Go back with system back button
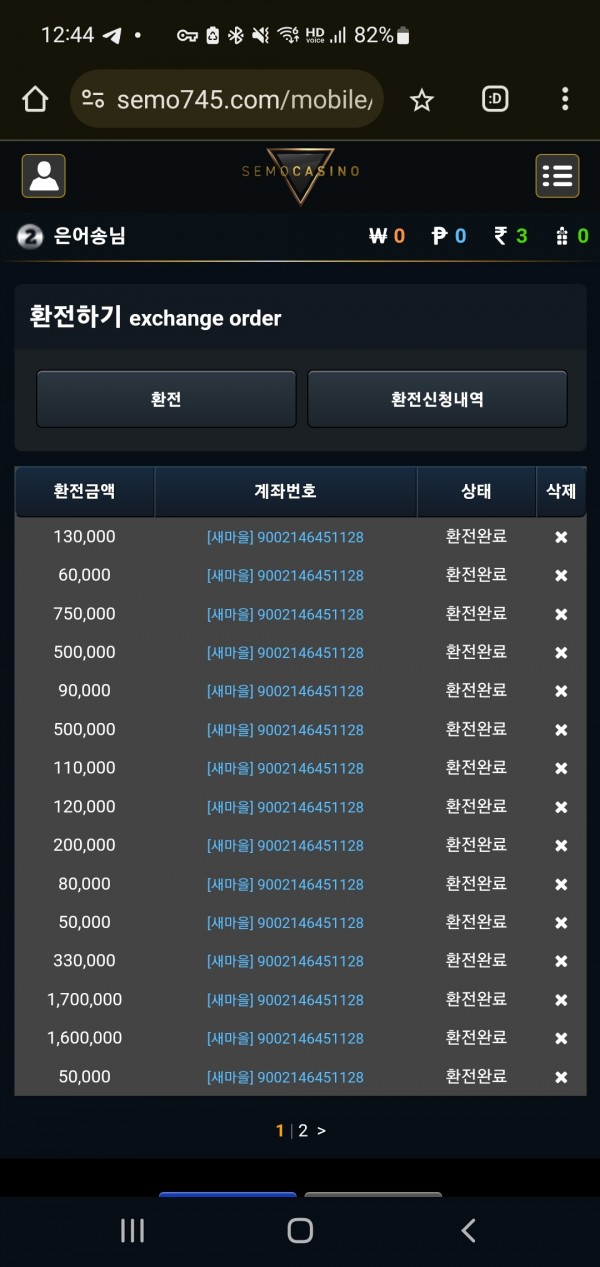The image size is (600, 1267). click(467, 1231)
